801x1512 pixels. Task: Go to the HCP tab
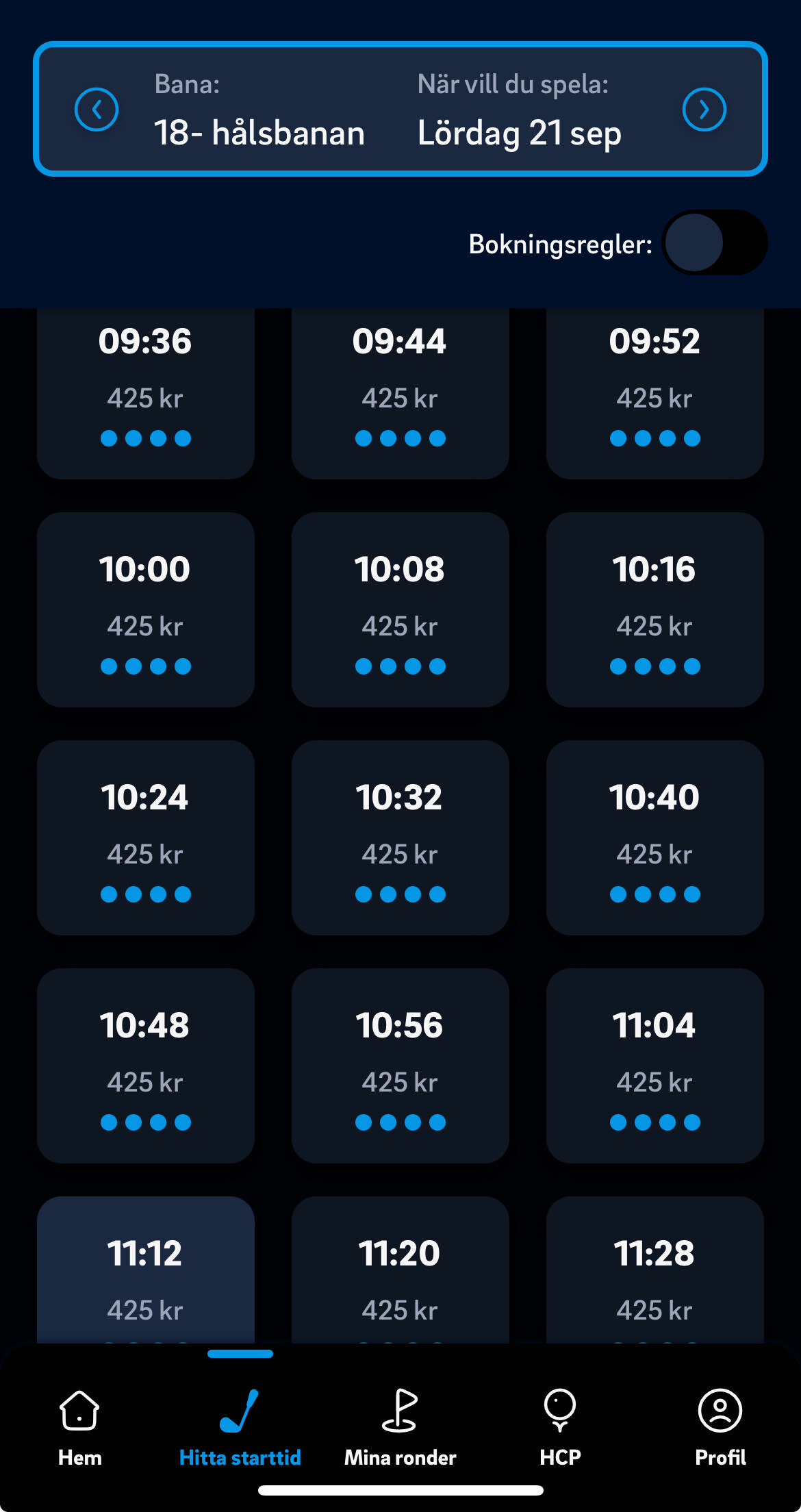click(x=561, y=1428)
